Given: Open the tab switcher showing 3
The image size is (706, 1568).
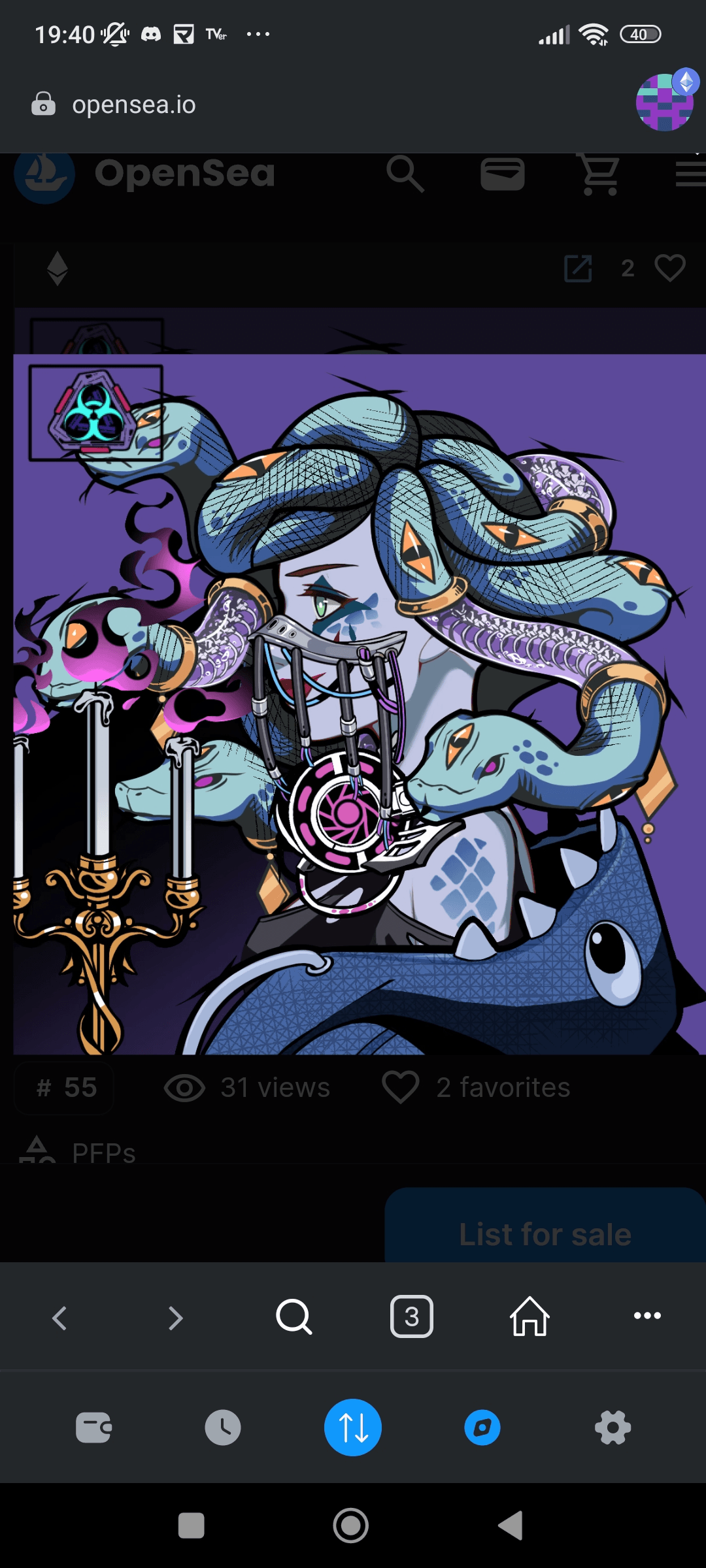Looking at the screenshot, I should click(411, 1316).
